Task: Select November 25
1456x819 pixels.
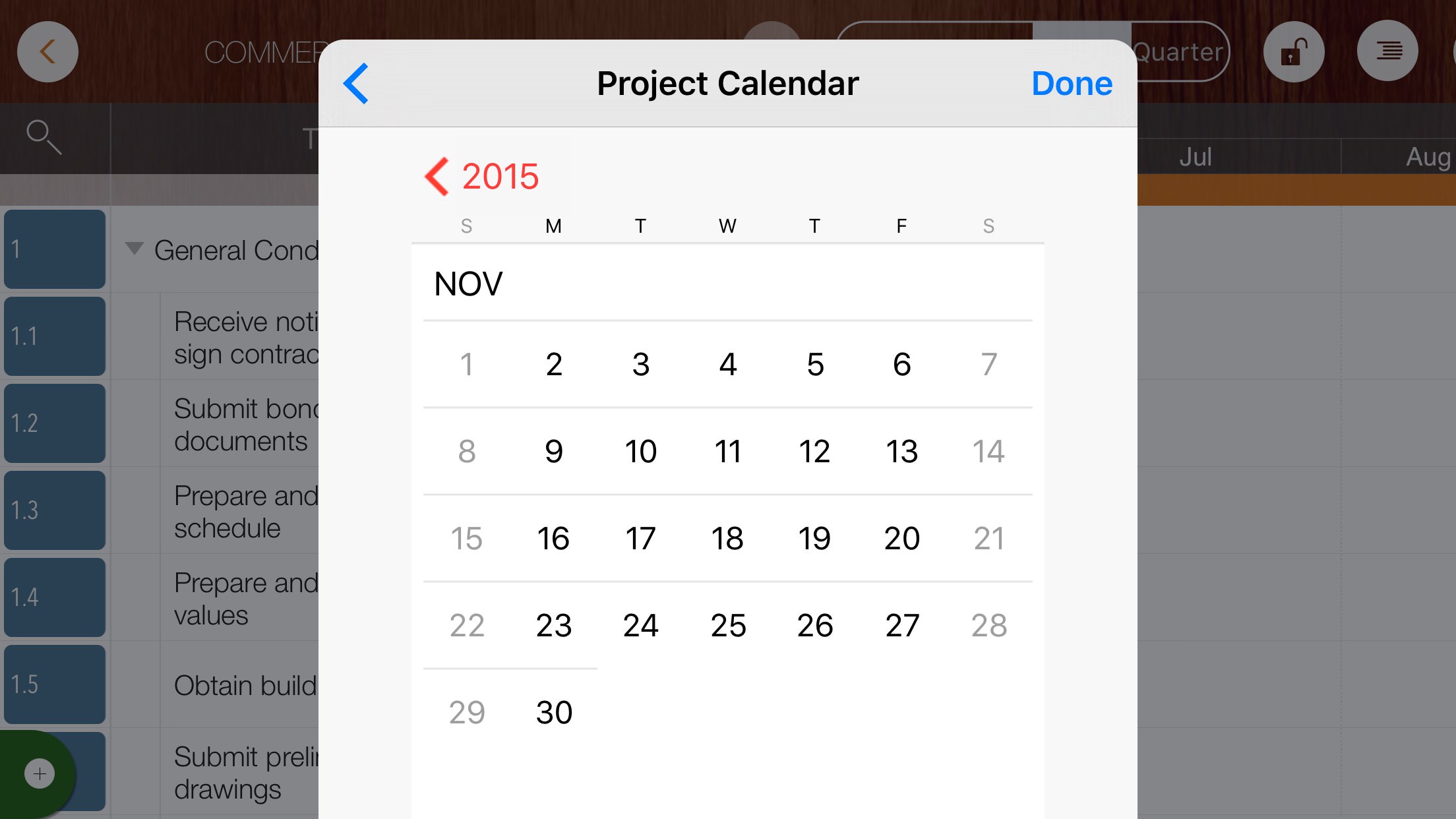Action: [727, 626]
